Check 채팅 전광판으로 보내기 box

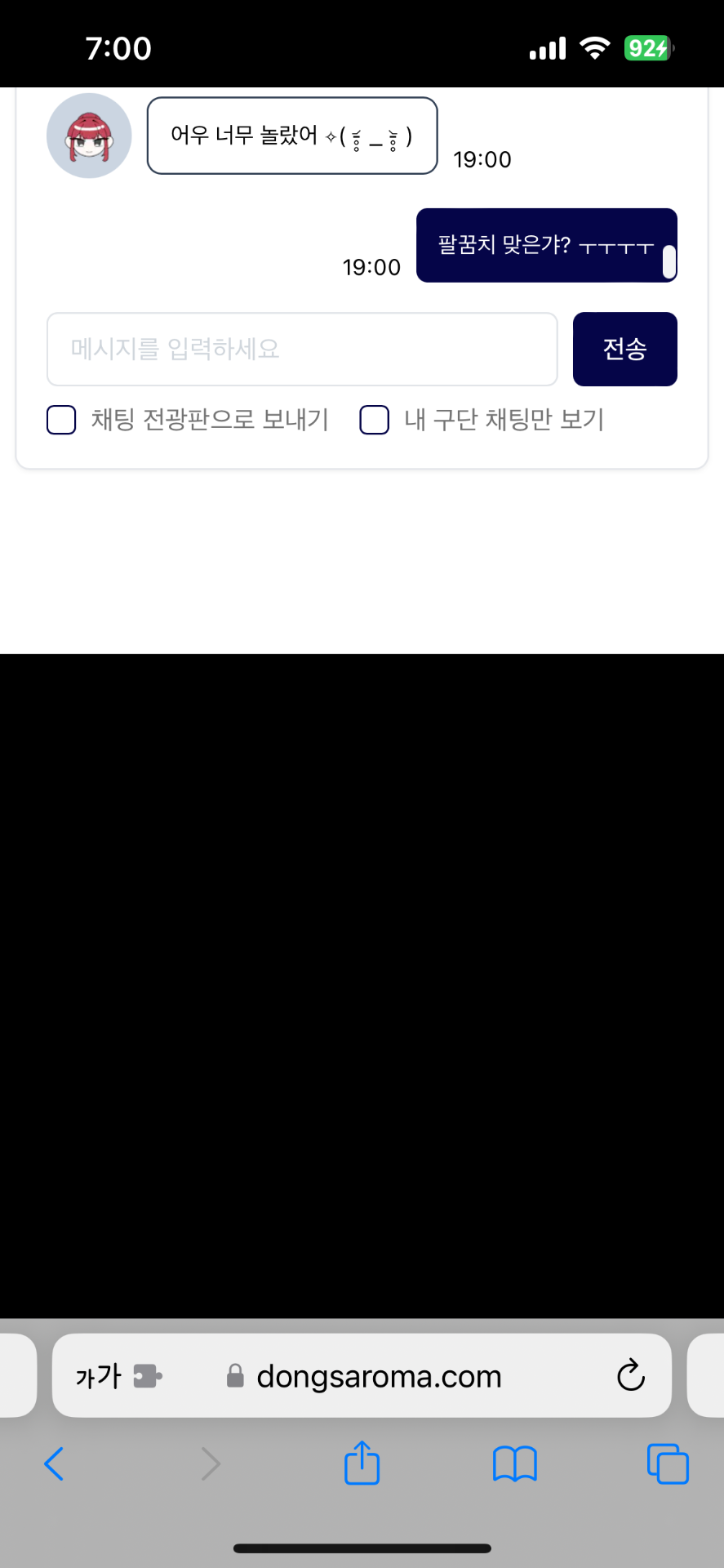pos(61,420)
